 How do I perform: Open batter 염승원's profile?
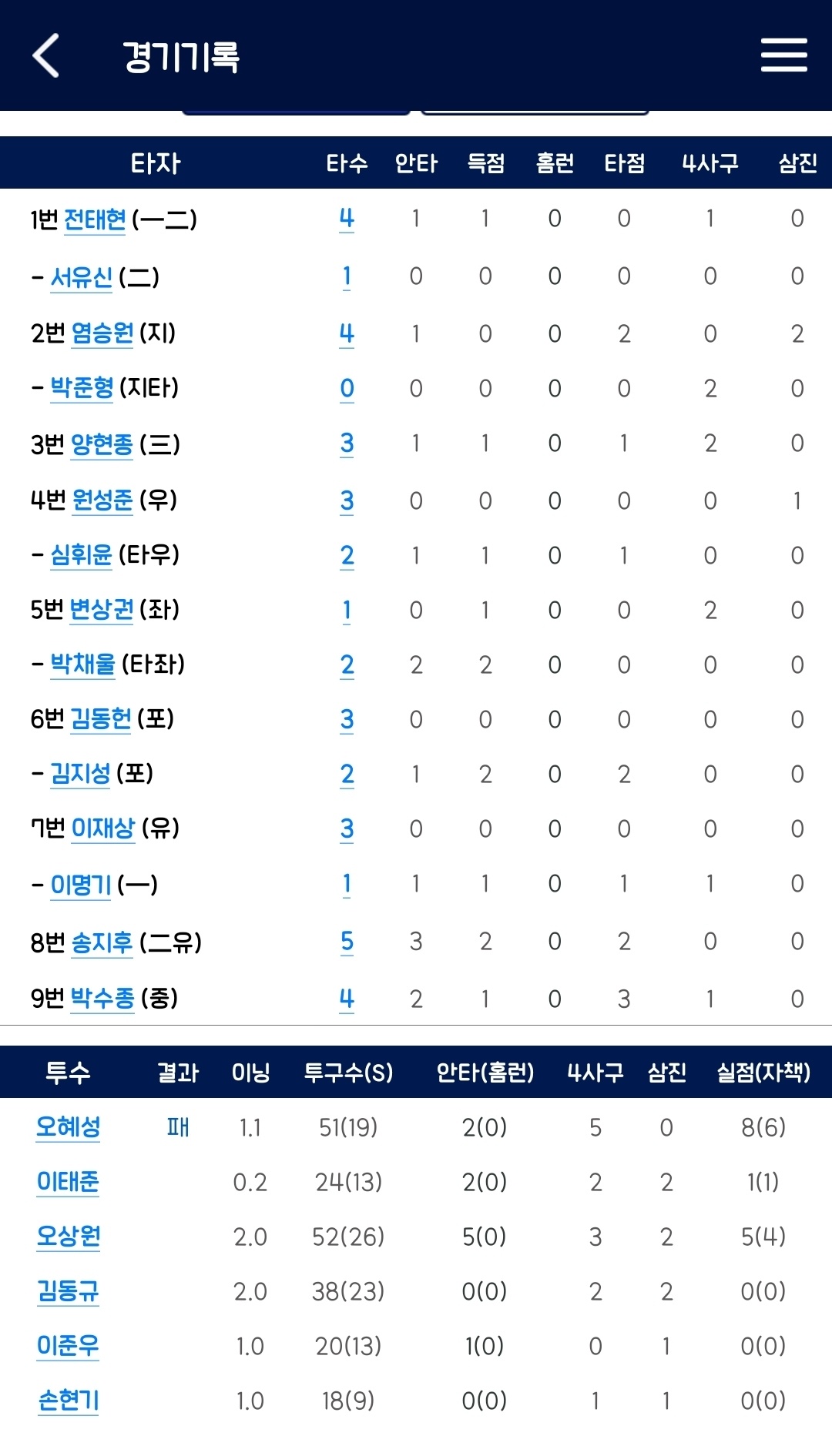point(102,333)
